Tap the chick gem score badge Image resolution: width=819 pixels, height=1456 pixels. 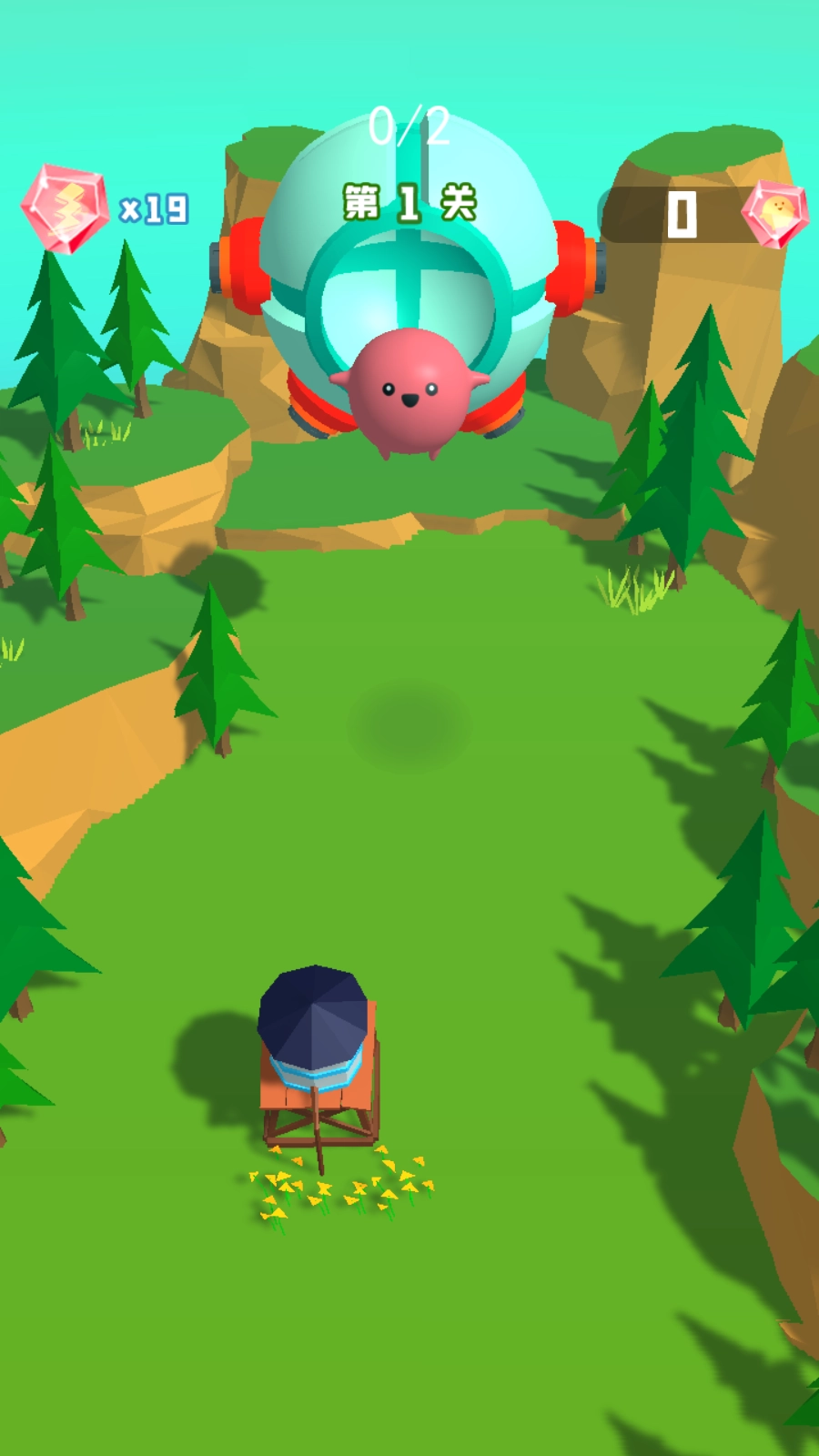tap(774, 215)
